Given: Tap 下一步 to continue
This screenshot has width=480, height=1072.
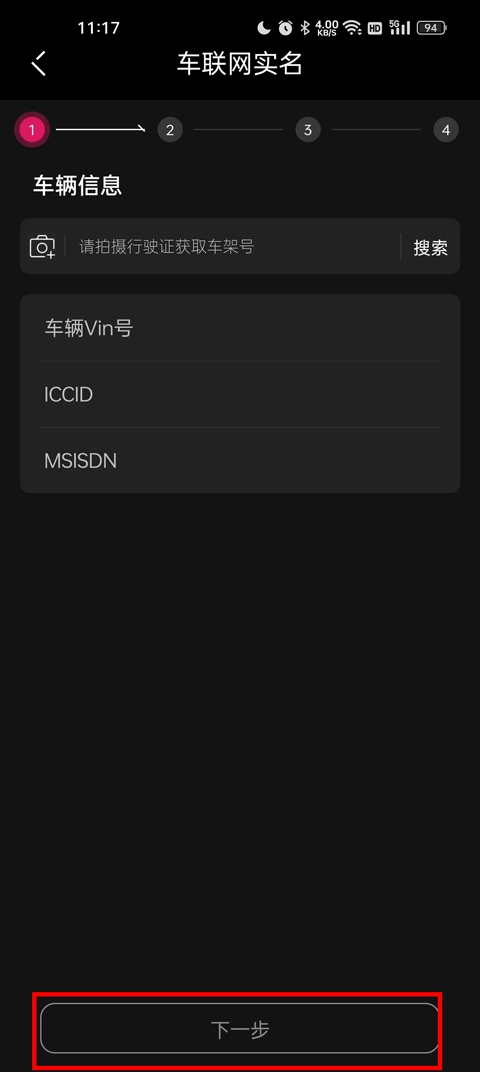Looking at the screenshot, I should [x=239, y=1028].
